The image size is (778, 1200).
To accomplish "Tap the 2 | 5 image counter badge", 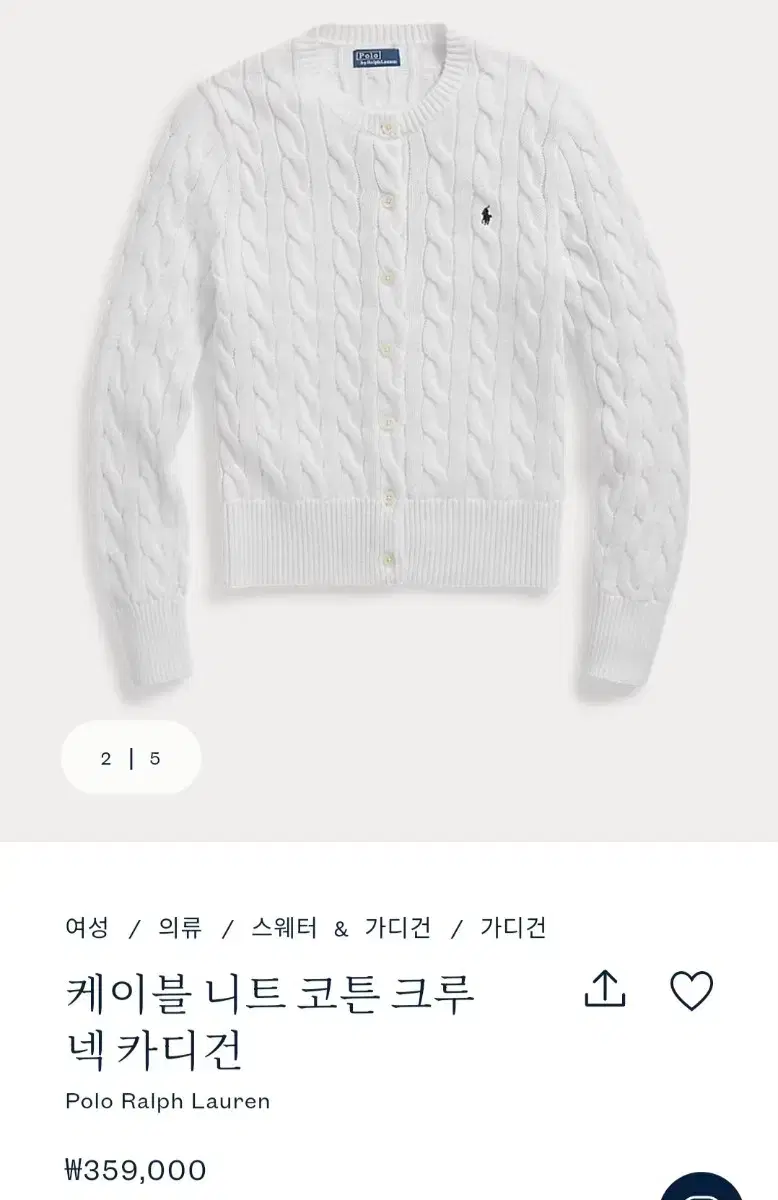I will (x=131, y=758).
